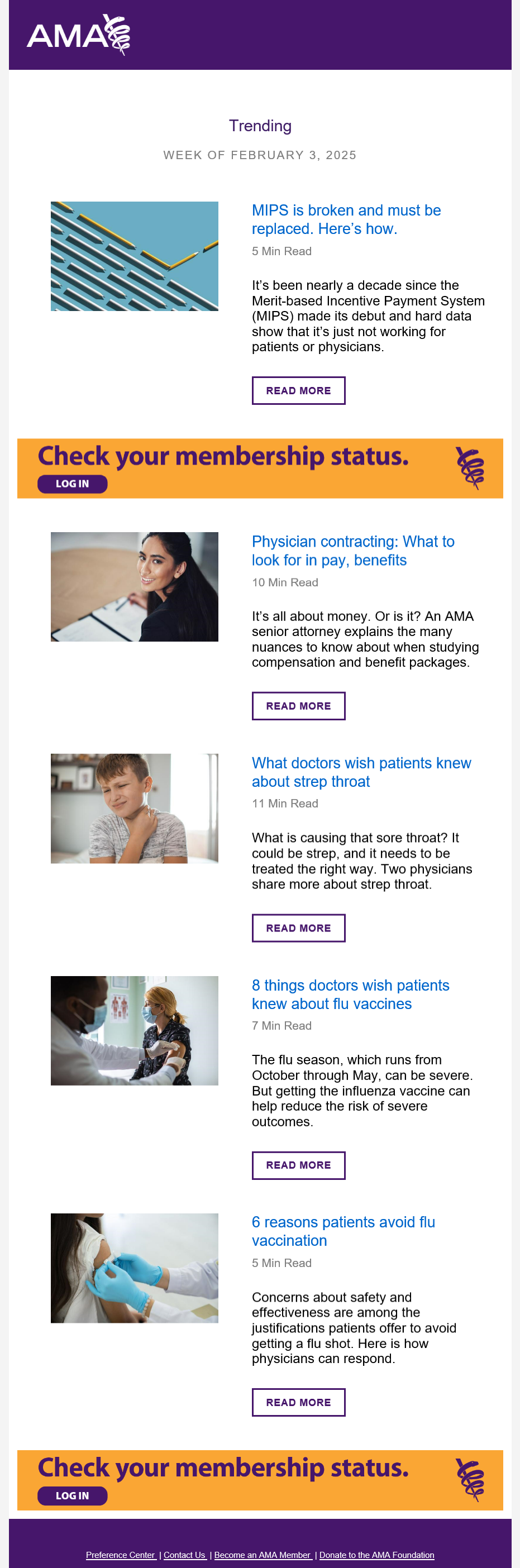Screen dimensions: 520x1568
Task: Open the MIPS is broken headline link
Action: coord(346,219)
